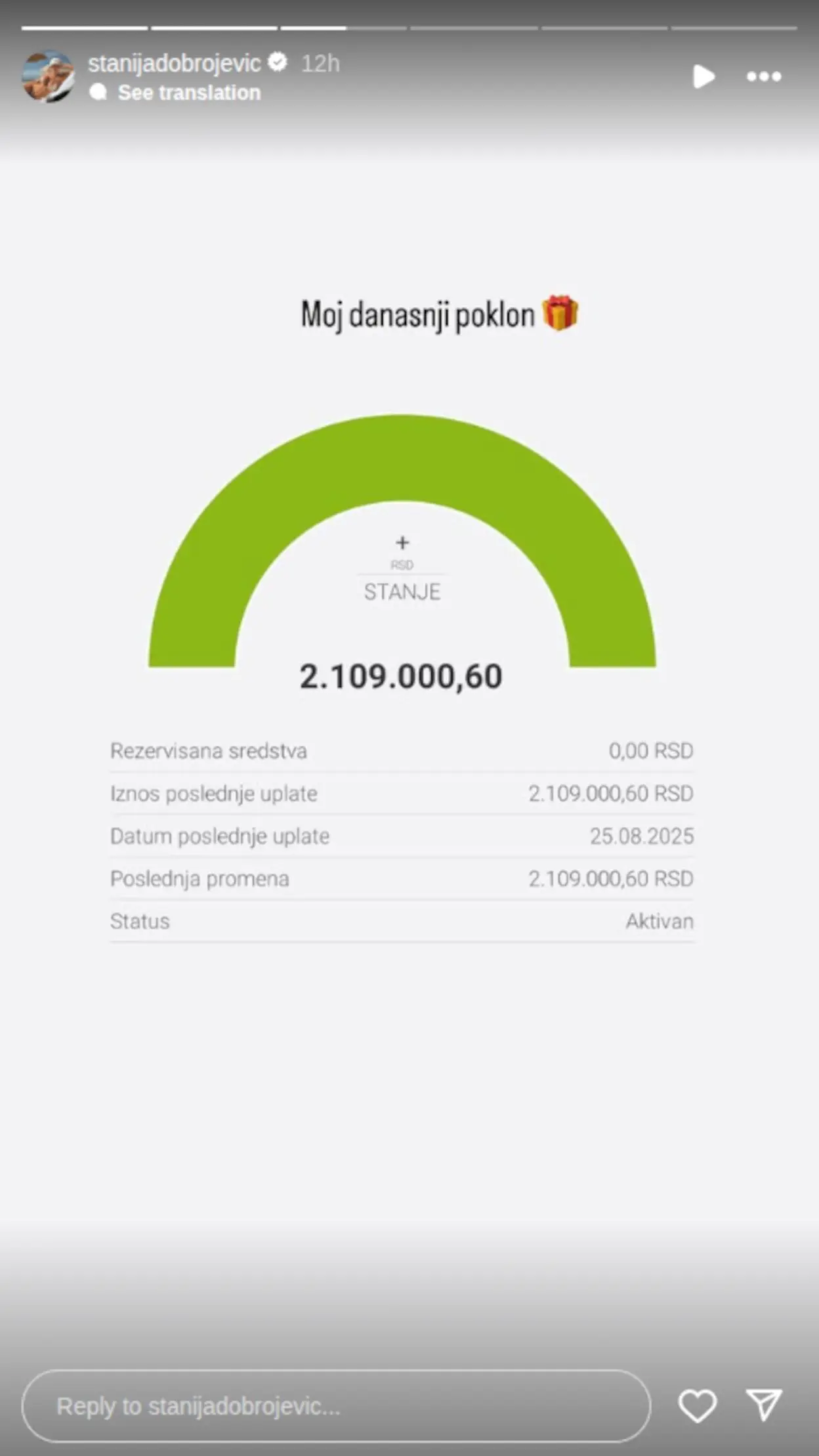This screenshot has height=1456, width=819.
Task: Share this story via paper plane
Action: pyautogui.click(x=764, y=1404)
